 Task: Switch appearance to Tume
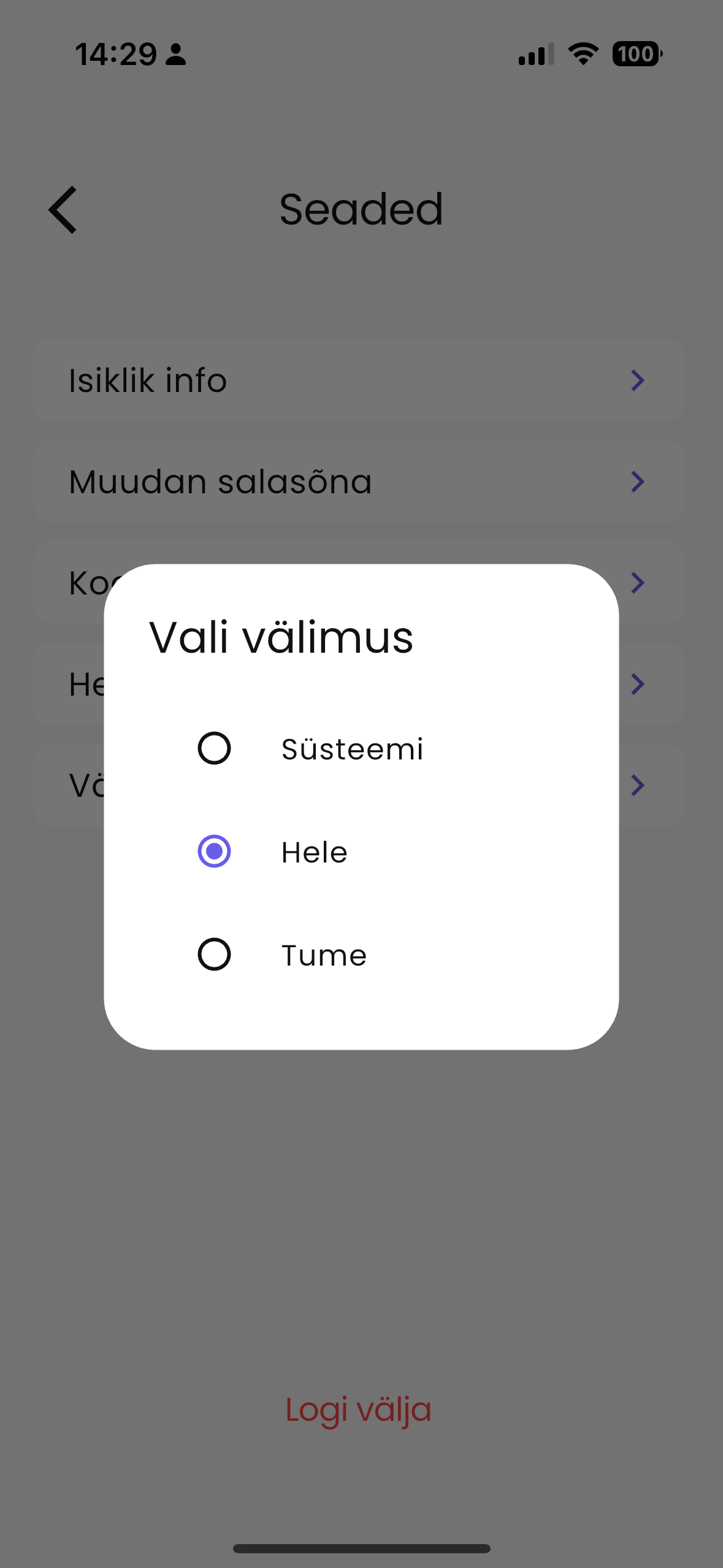coord(214,955)
